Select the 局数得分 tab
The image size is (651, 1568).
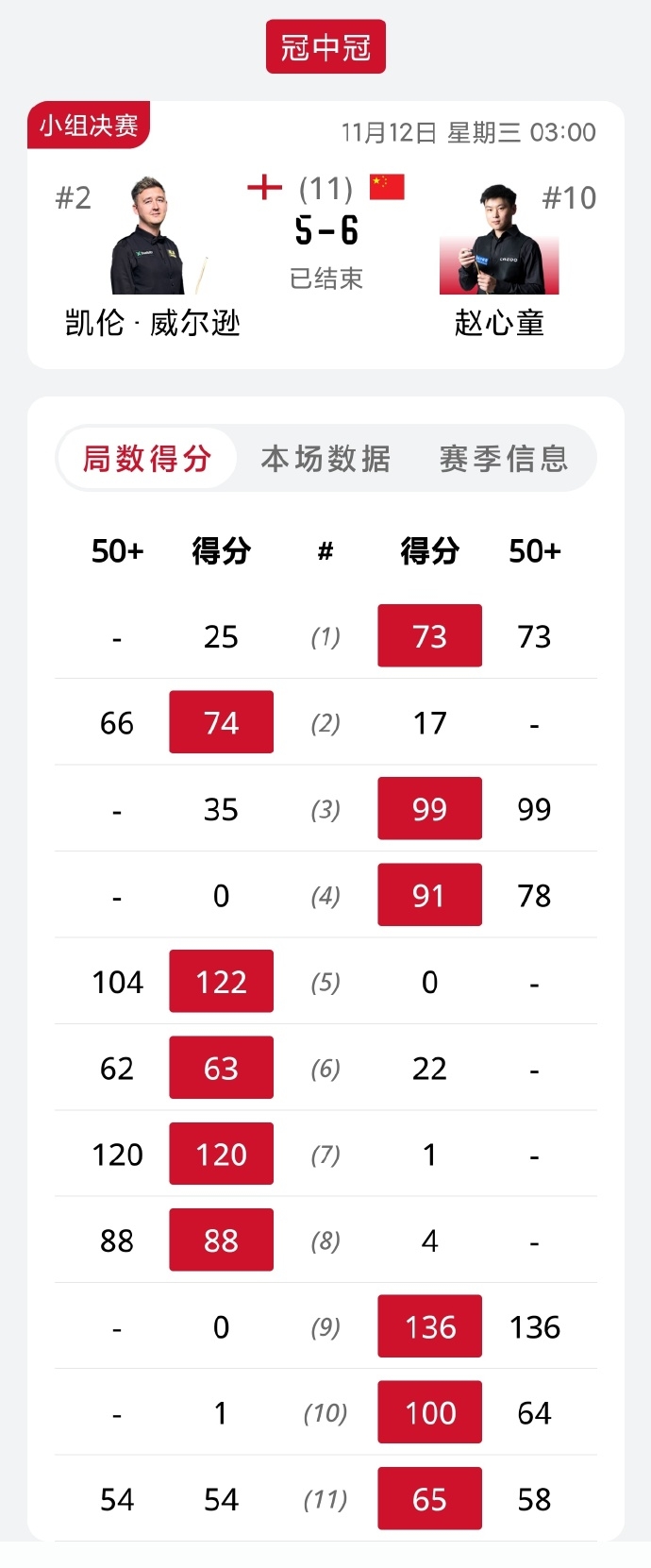point(147,459)
